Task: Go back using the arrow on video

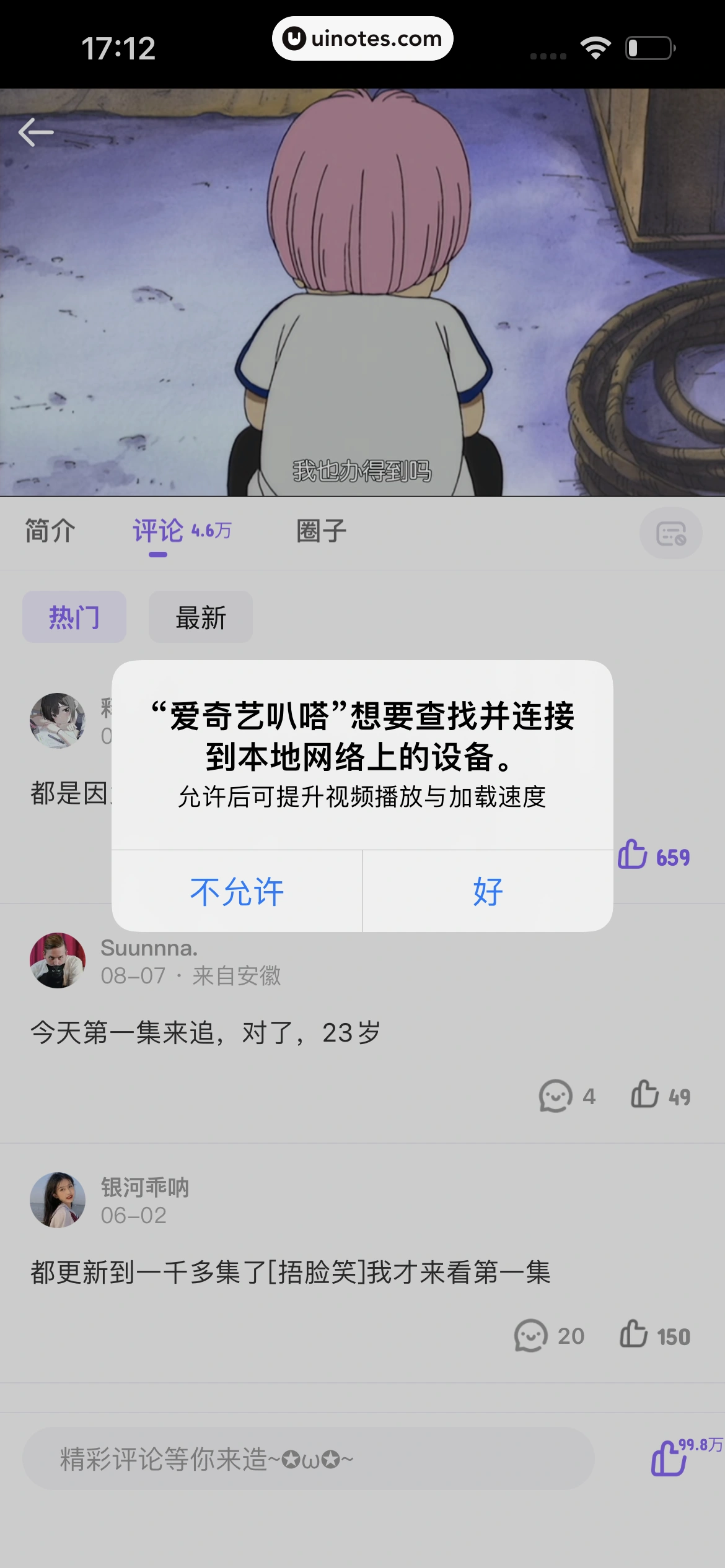Action: (x=36, y=133)
